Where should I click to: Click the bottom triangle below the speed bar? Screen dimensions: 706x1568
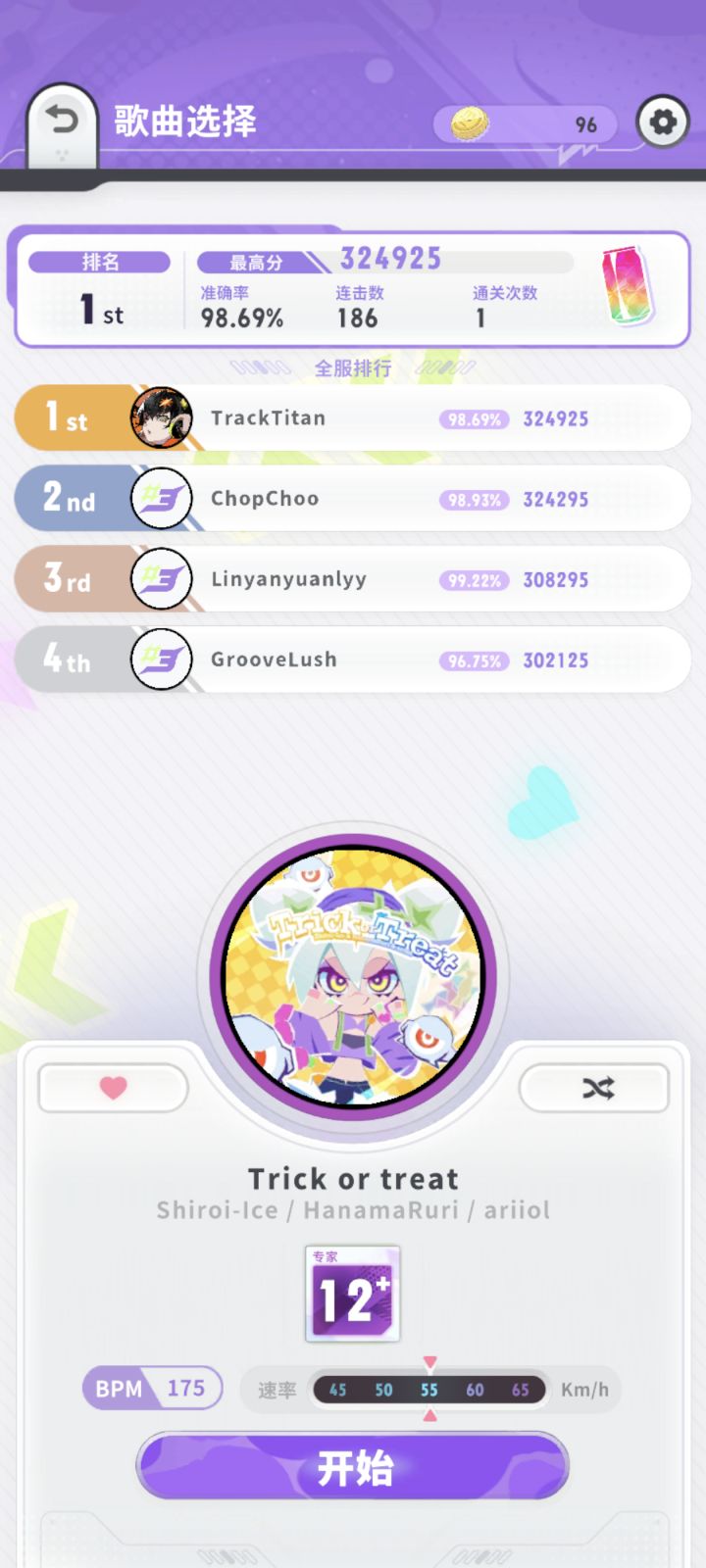tap(429, 1417)
